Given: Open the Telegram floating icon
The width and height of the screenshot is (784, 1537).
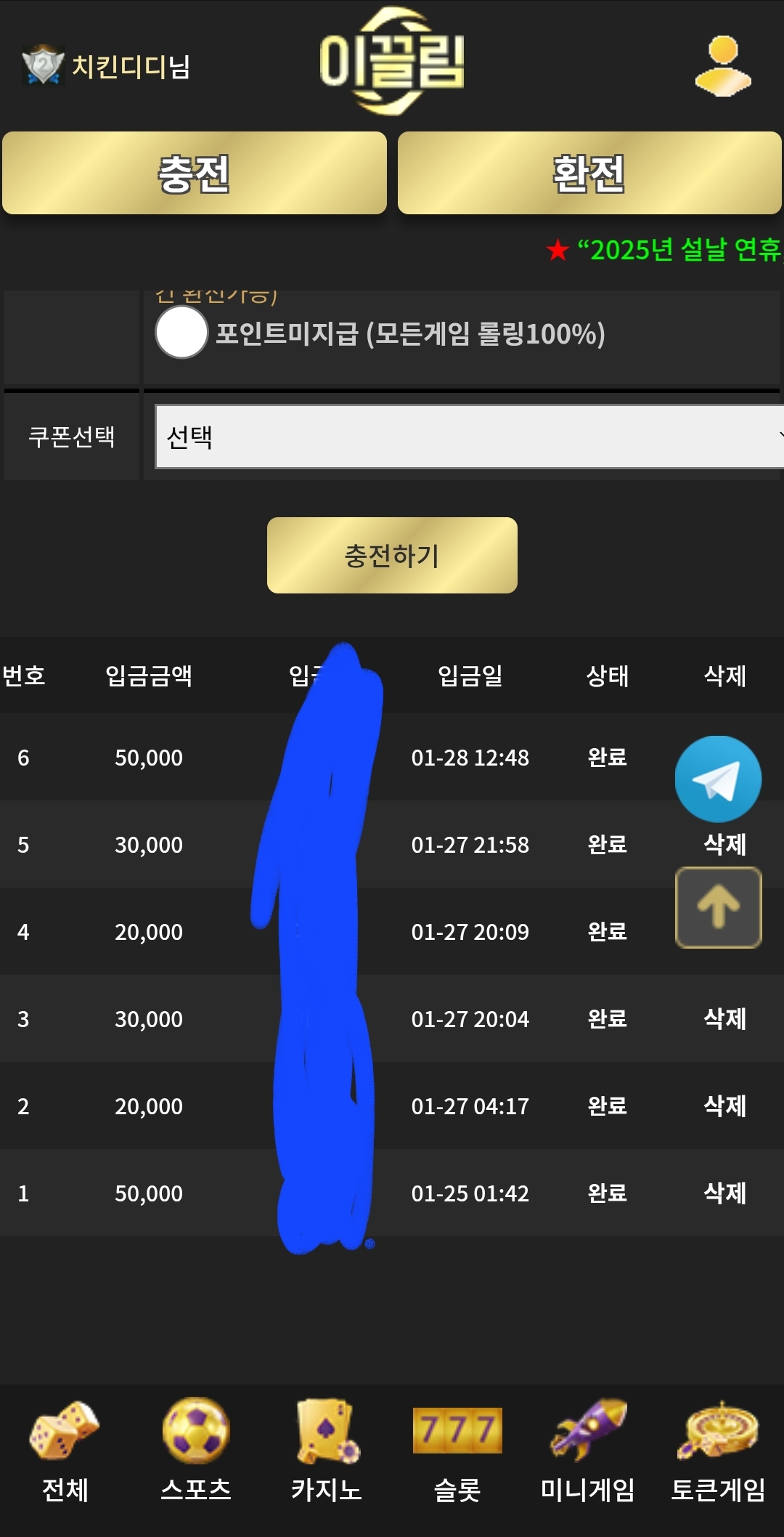Looking at the screenshot, I should pyautogui.click(x=718, y=779).
